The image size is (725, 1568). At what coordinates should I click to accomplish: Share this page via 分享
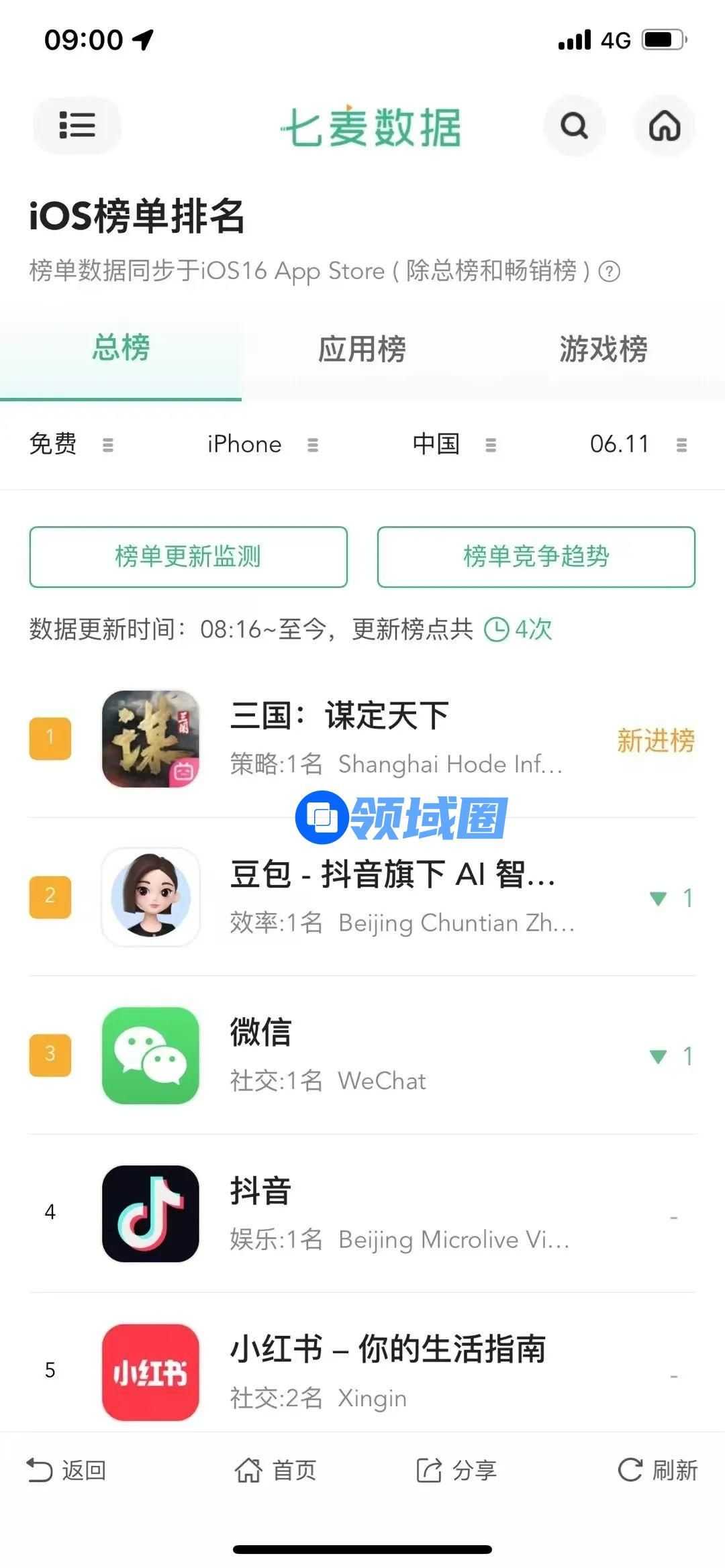click(456, 1470)
